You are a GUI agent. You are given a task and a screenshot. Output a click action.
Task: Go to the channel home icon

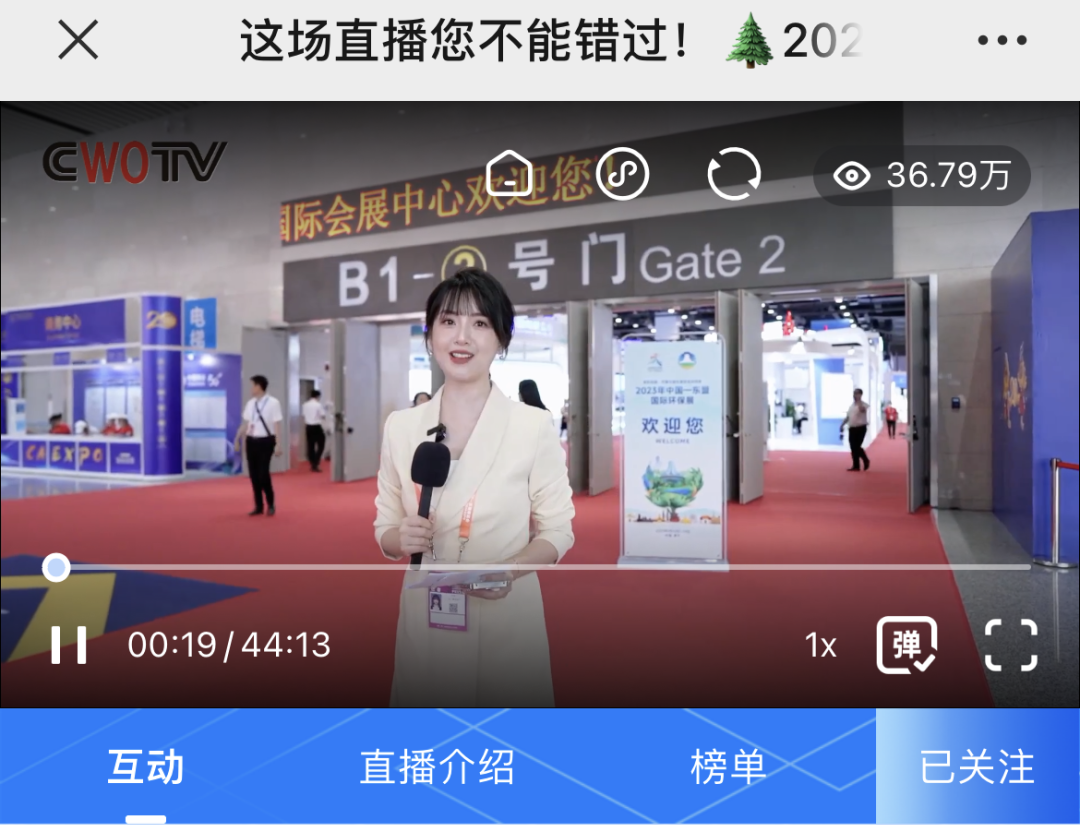click(510, 175)
